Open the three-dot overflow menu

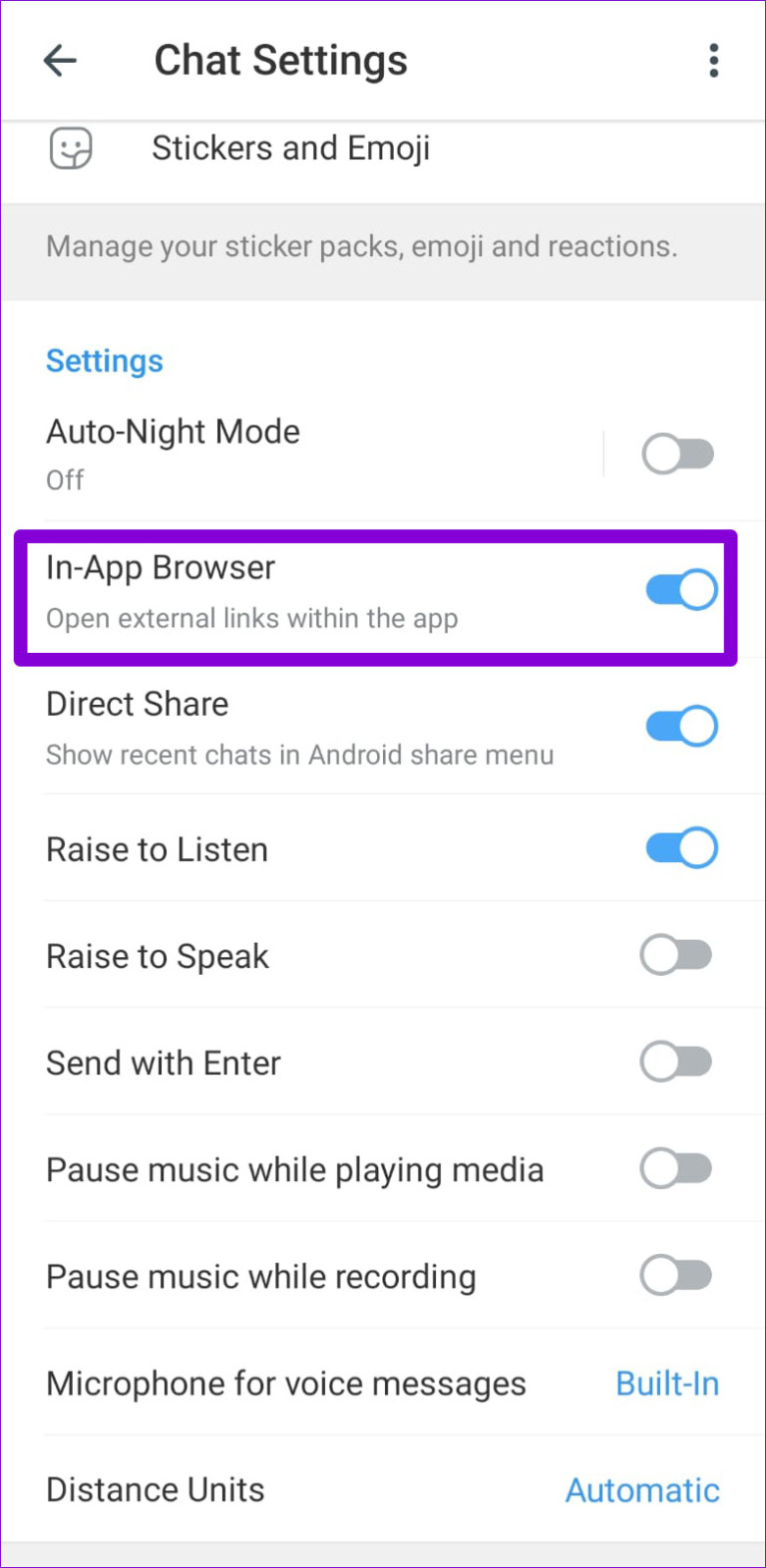point(713,61)
